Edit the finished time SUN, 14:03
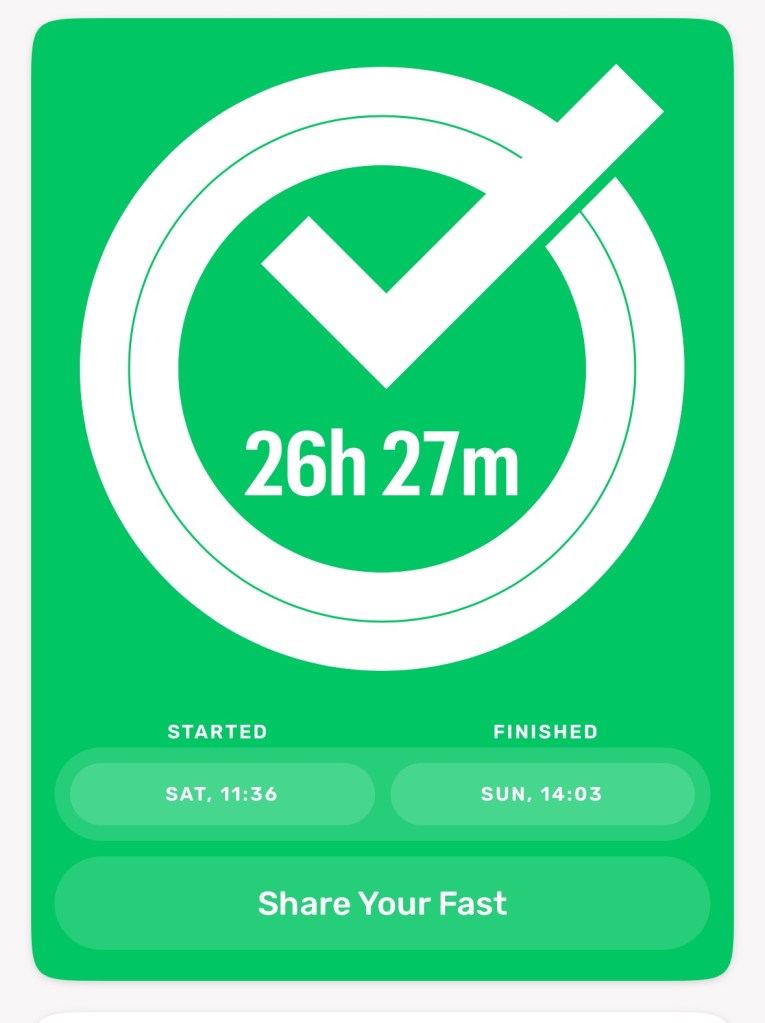Viewport: 765px width, 1023px height. [x=542, y=795]
